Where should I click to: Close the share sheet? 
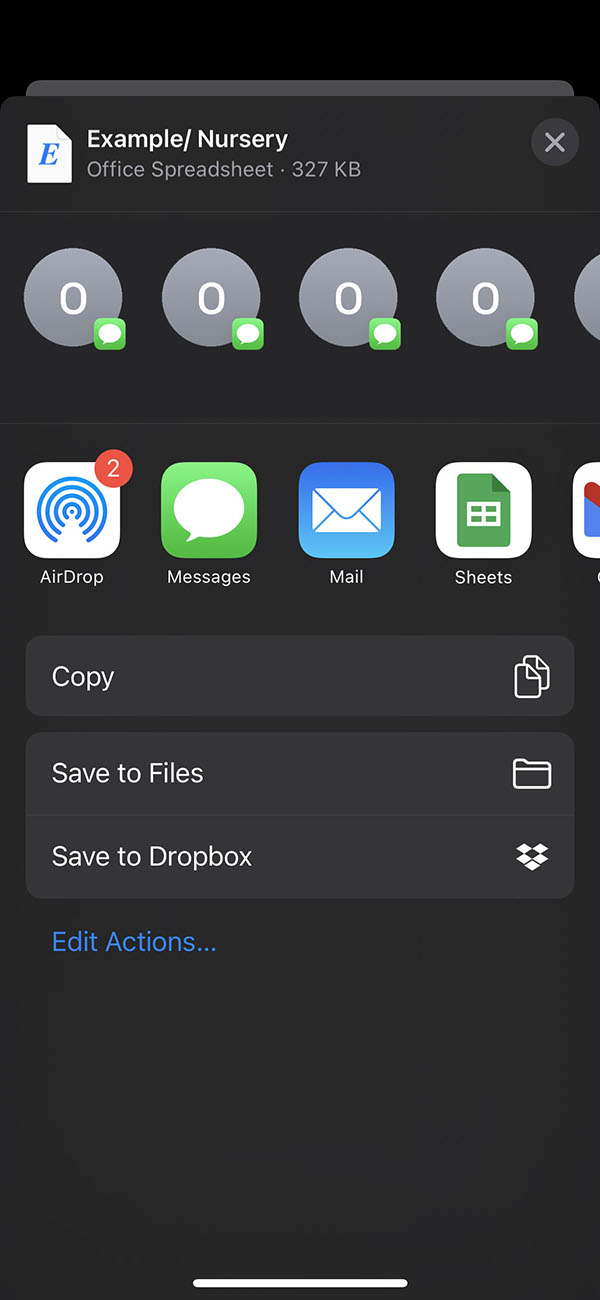pyautogui.click(x=554, y=143)
